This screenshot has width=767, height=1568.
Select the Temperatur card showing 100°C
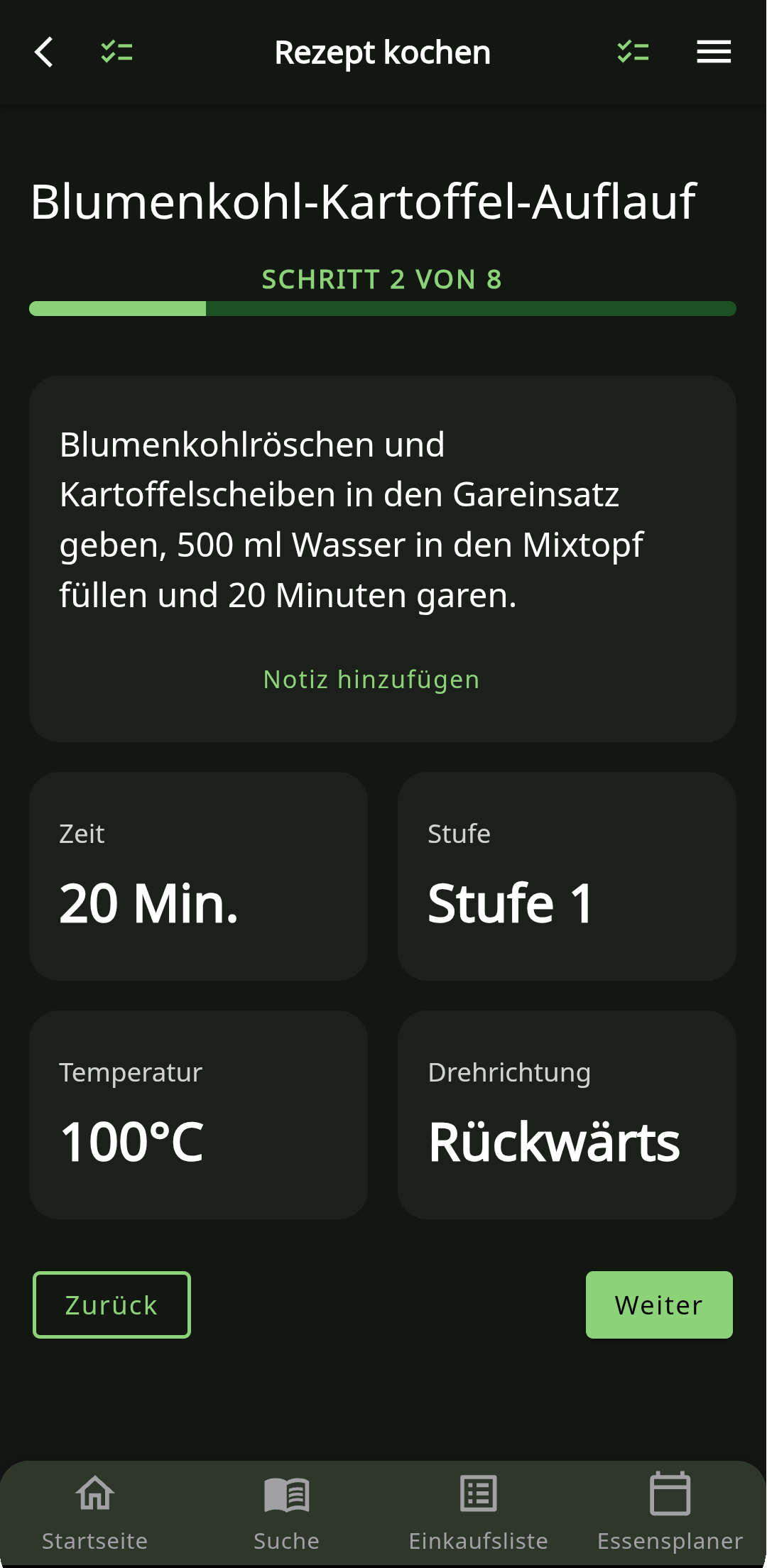click(199, 1115)
